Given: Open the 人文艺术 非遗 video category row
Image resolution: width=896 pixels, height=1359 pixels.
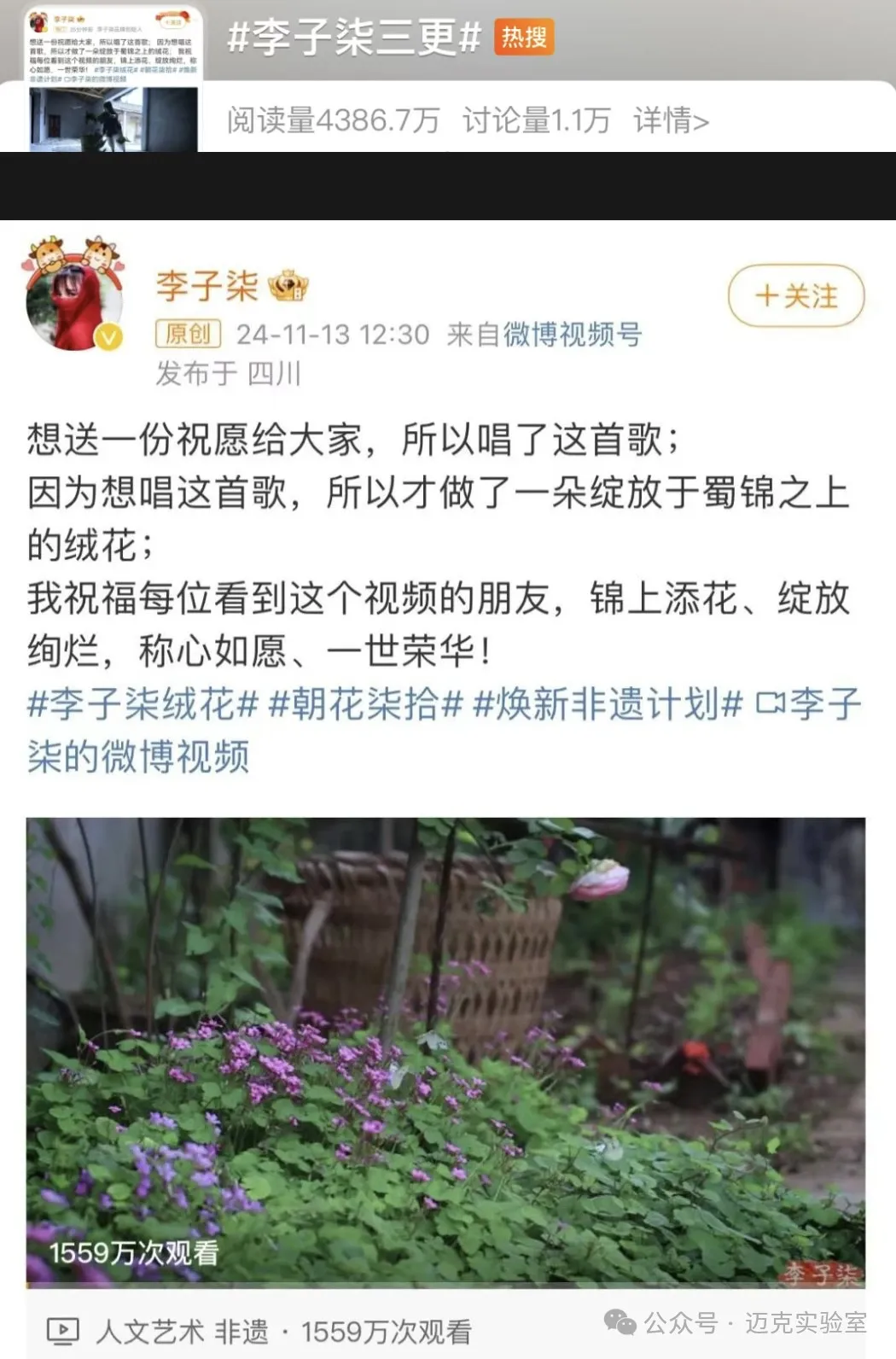Looking at the screenshot, I should 183,1331.
